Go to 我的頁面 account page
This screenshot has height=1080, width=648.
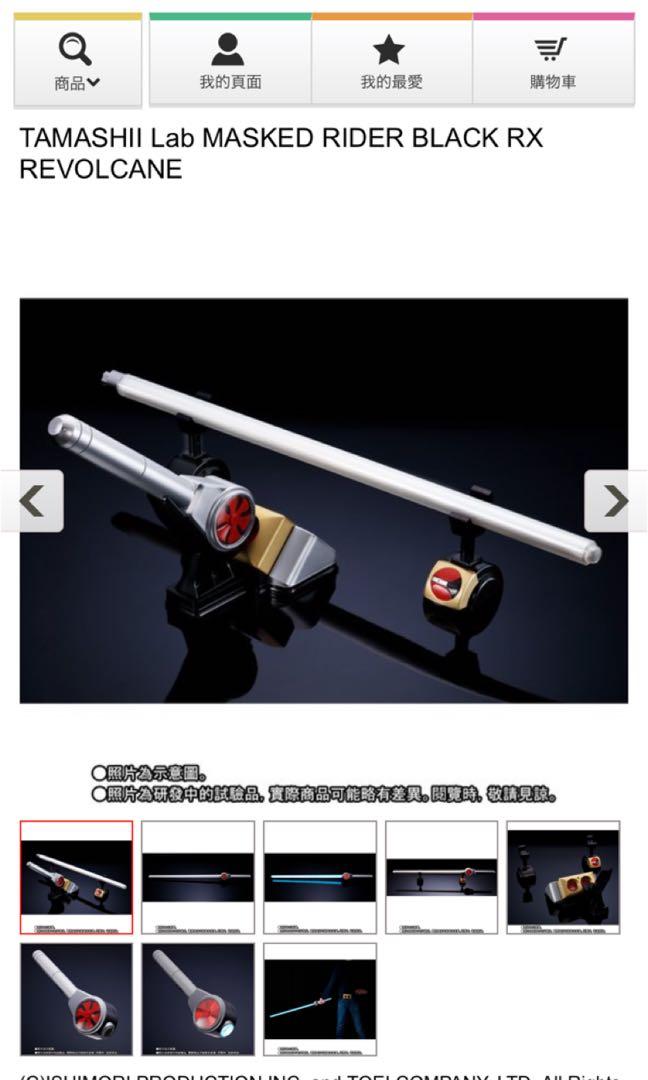pyautogui.click(x=230, y=62)
